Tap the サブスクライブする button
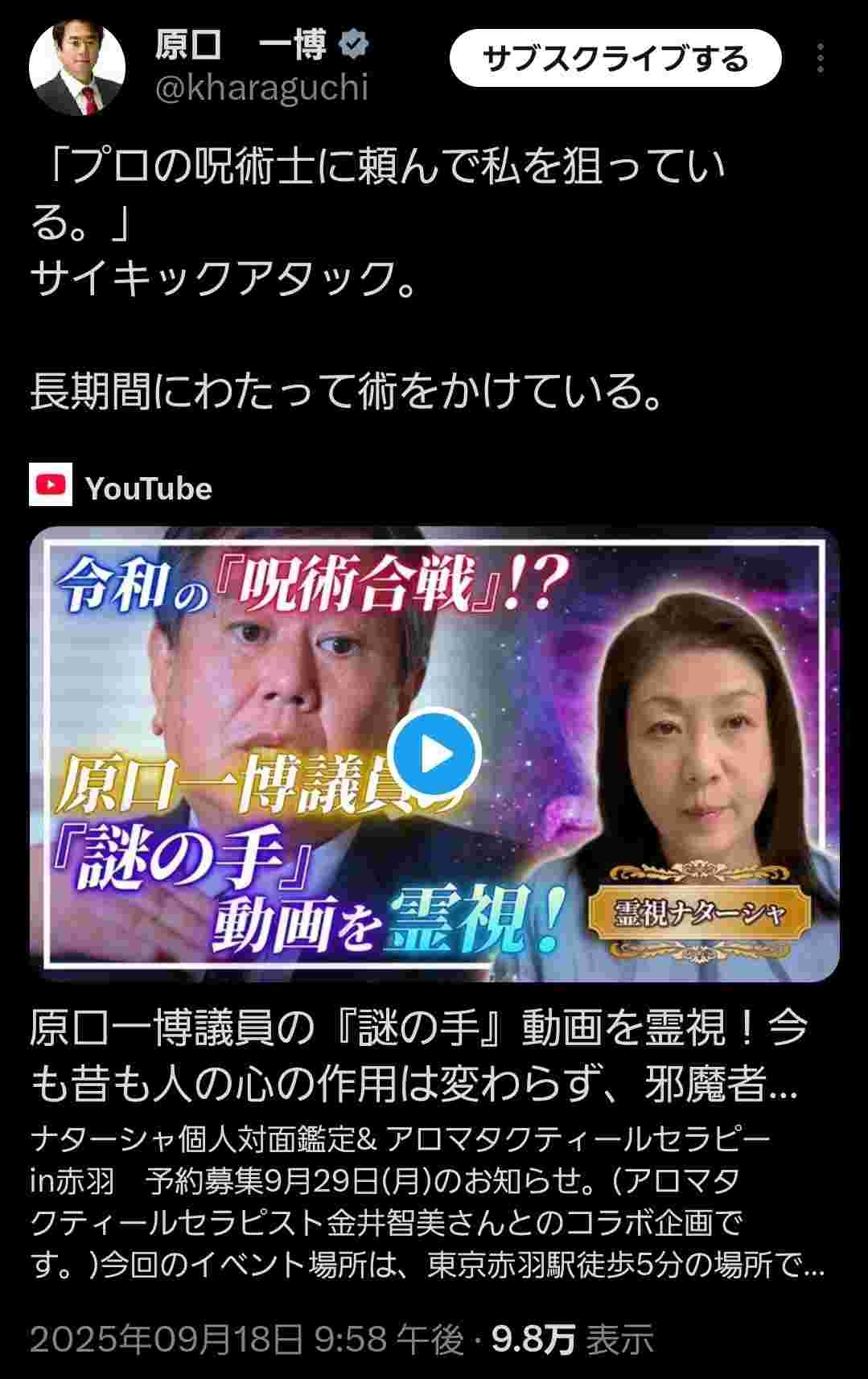 coord(615,59)
